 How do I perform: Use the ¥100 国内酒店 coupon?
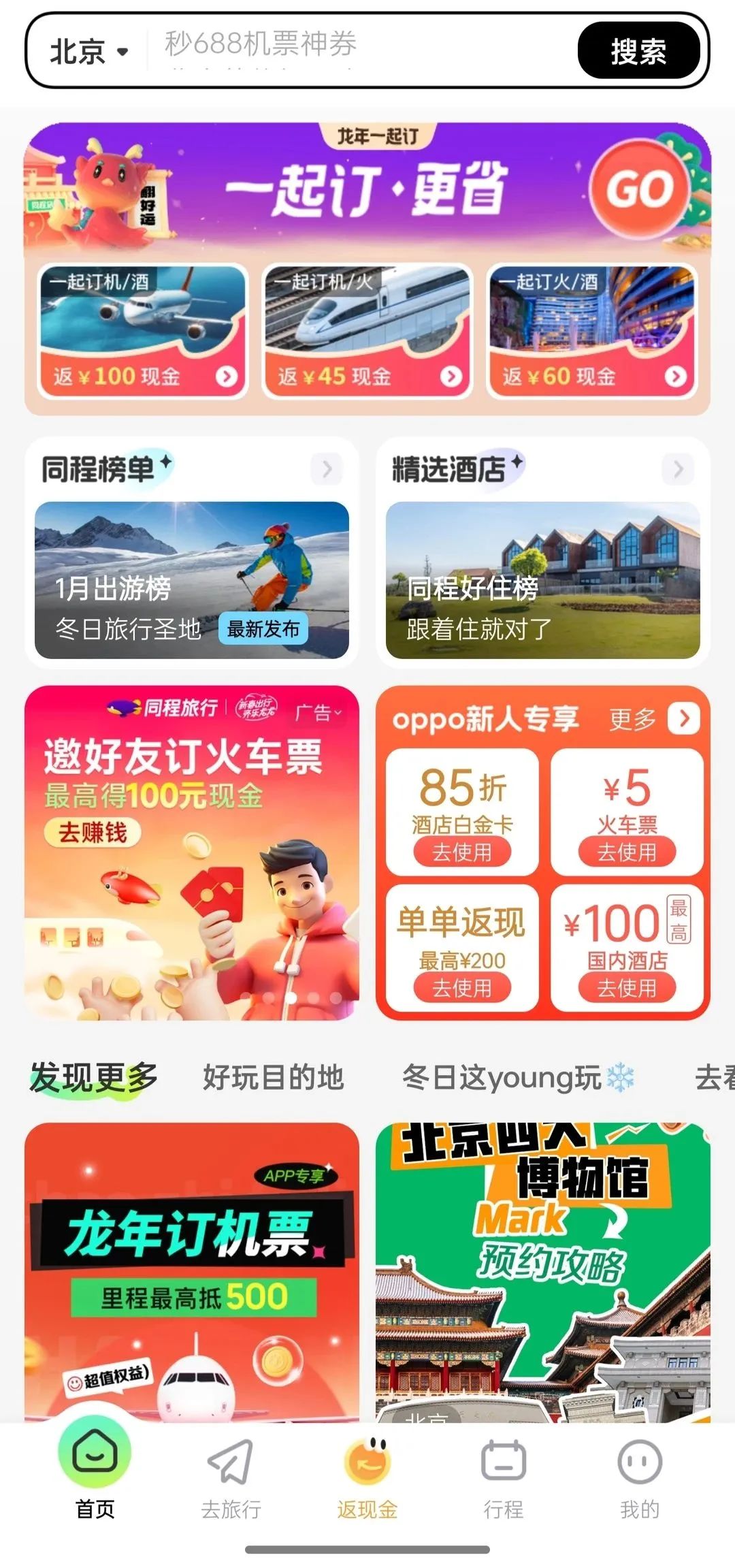[x=627, y=987]
